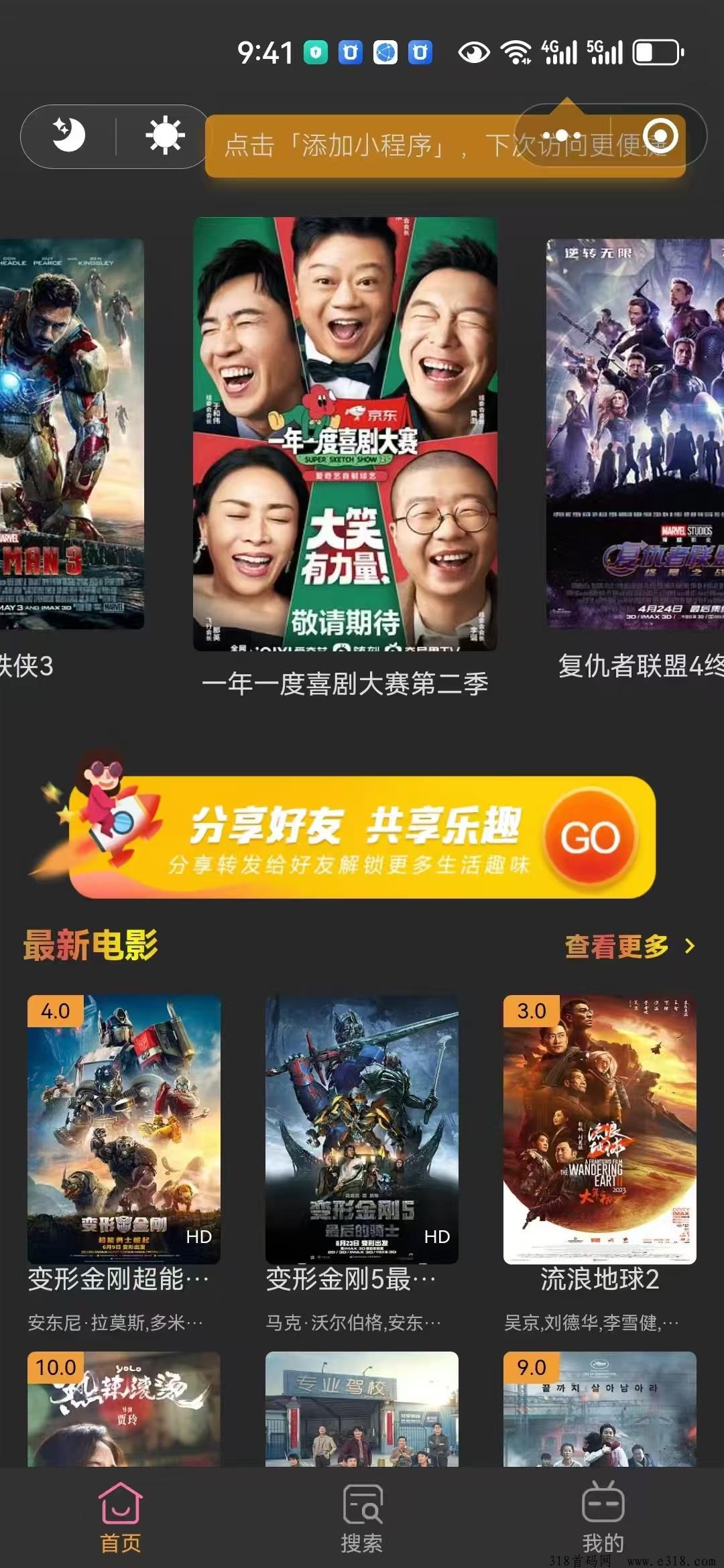Switch to light mode sun icon
The image size is (724, 1568).
165,136
